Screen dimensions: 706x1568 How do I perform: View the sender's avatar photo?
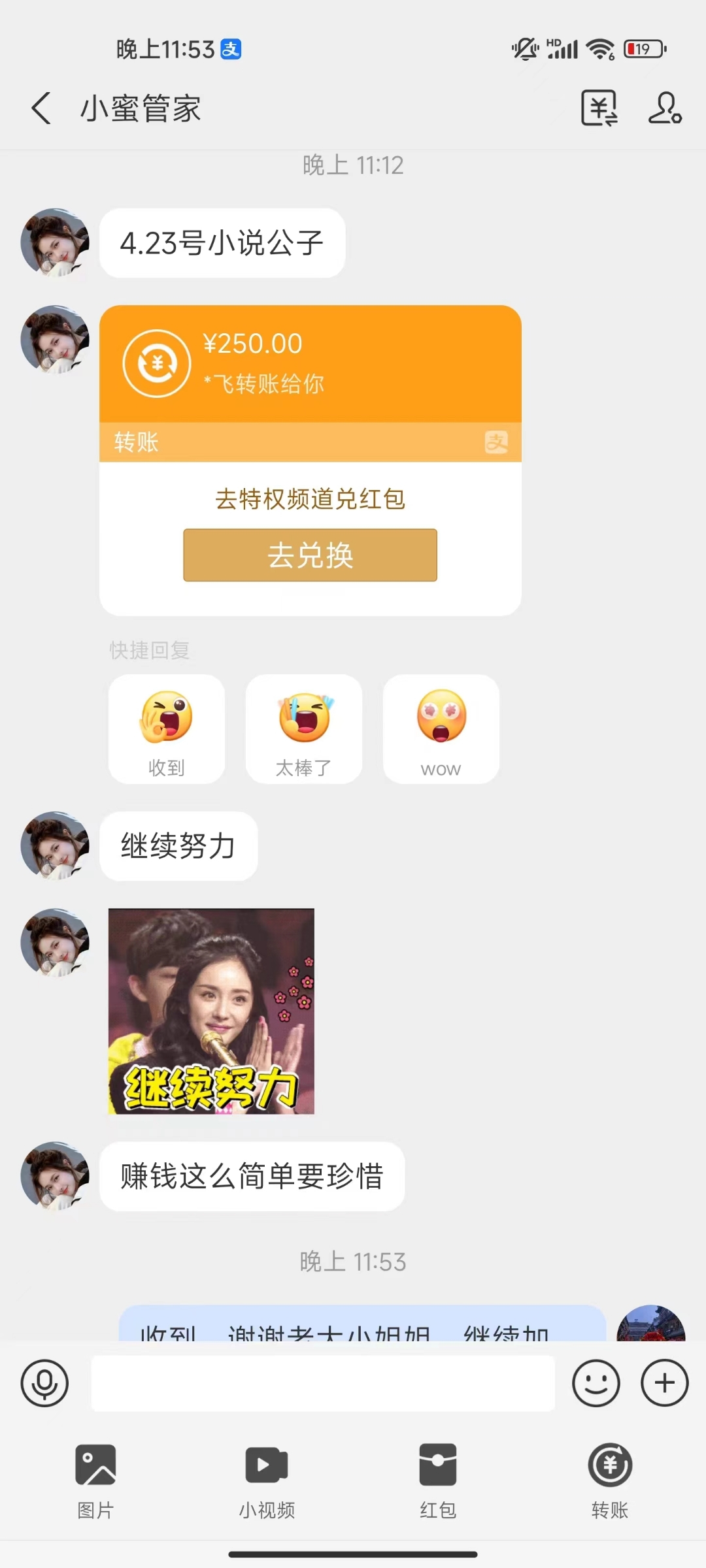[x=55, y=242]
